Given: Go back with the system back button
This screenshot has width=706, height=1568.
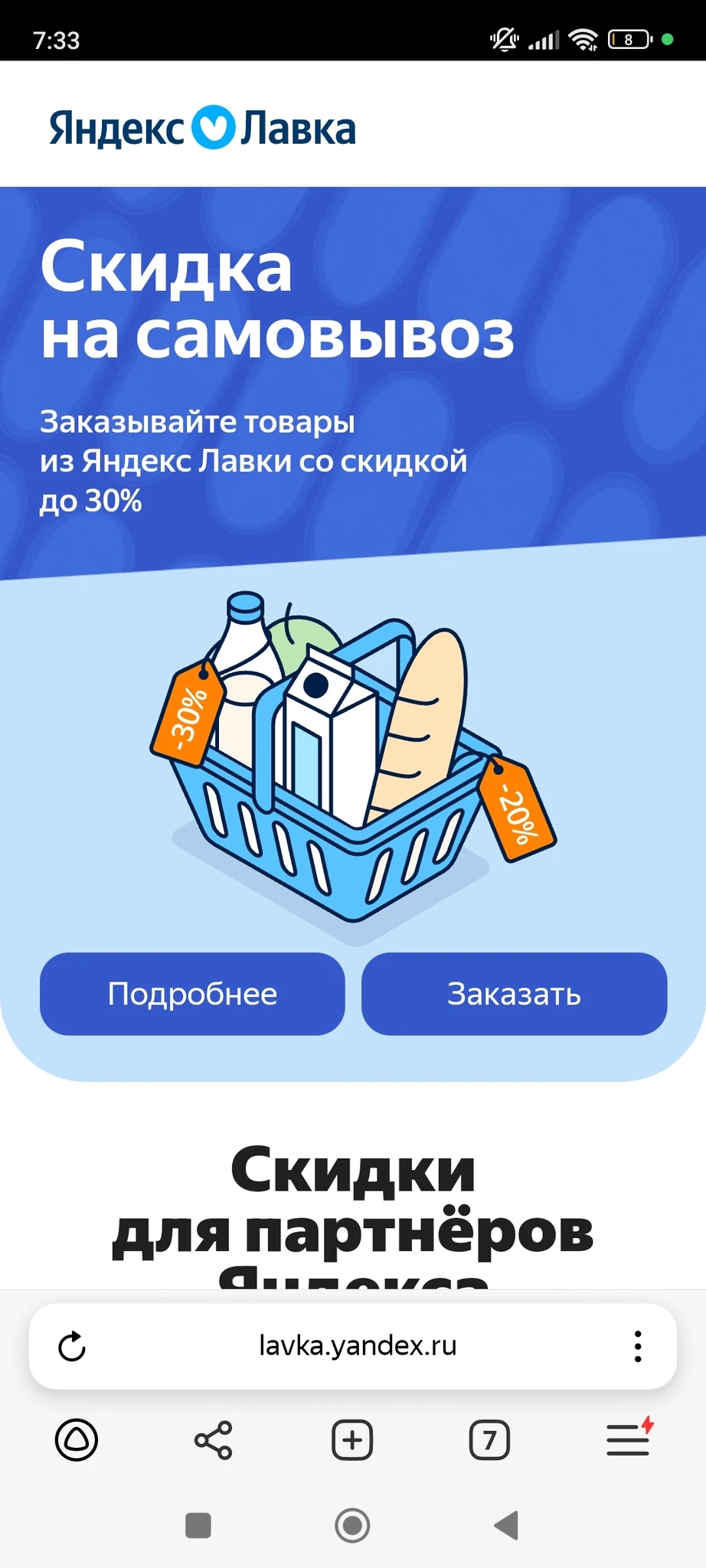Looking at the screenshot, I should click(506, 1525).
